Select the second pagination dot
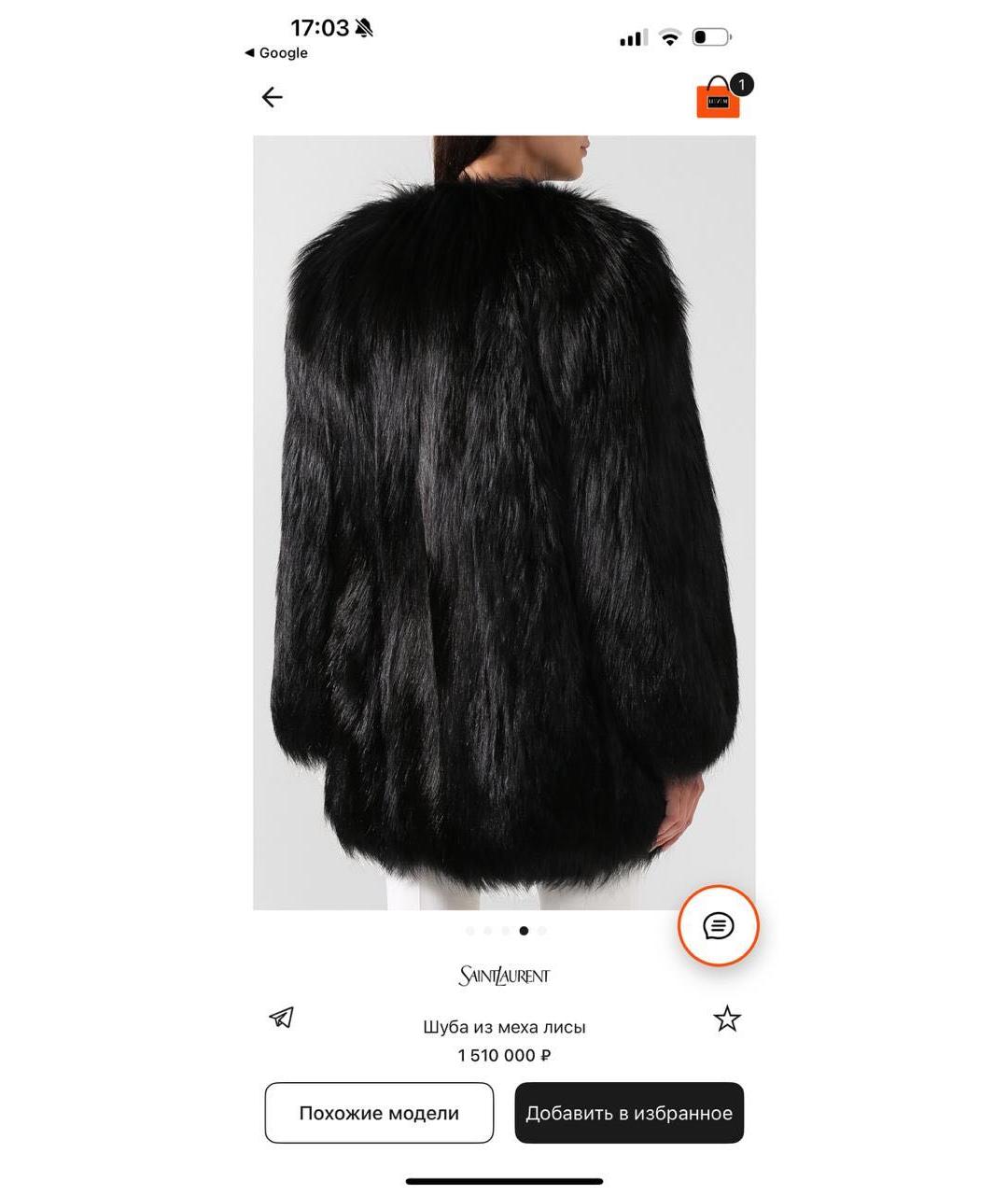The width and height of the screenshot is (1008, 1195). tap(488, 931)
